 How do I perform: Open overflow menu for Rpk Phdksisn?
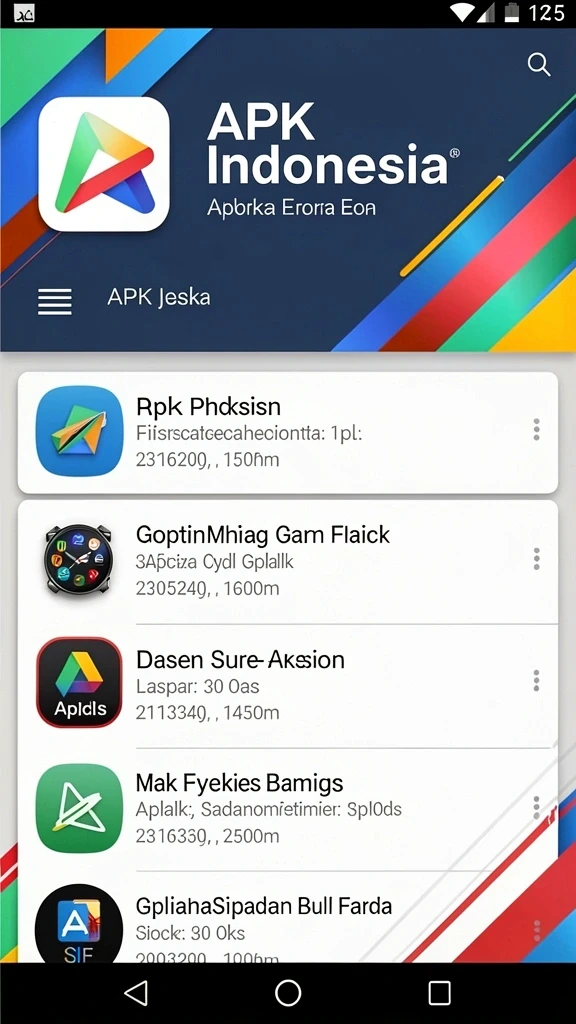tap(536, 430)
